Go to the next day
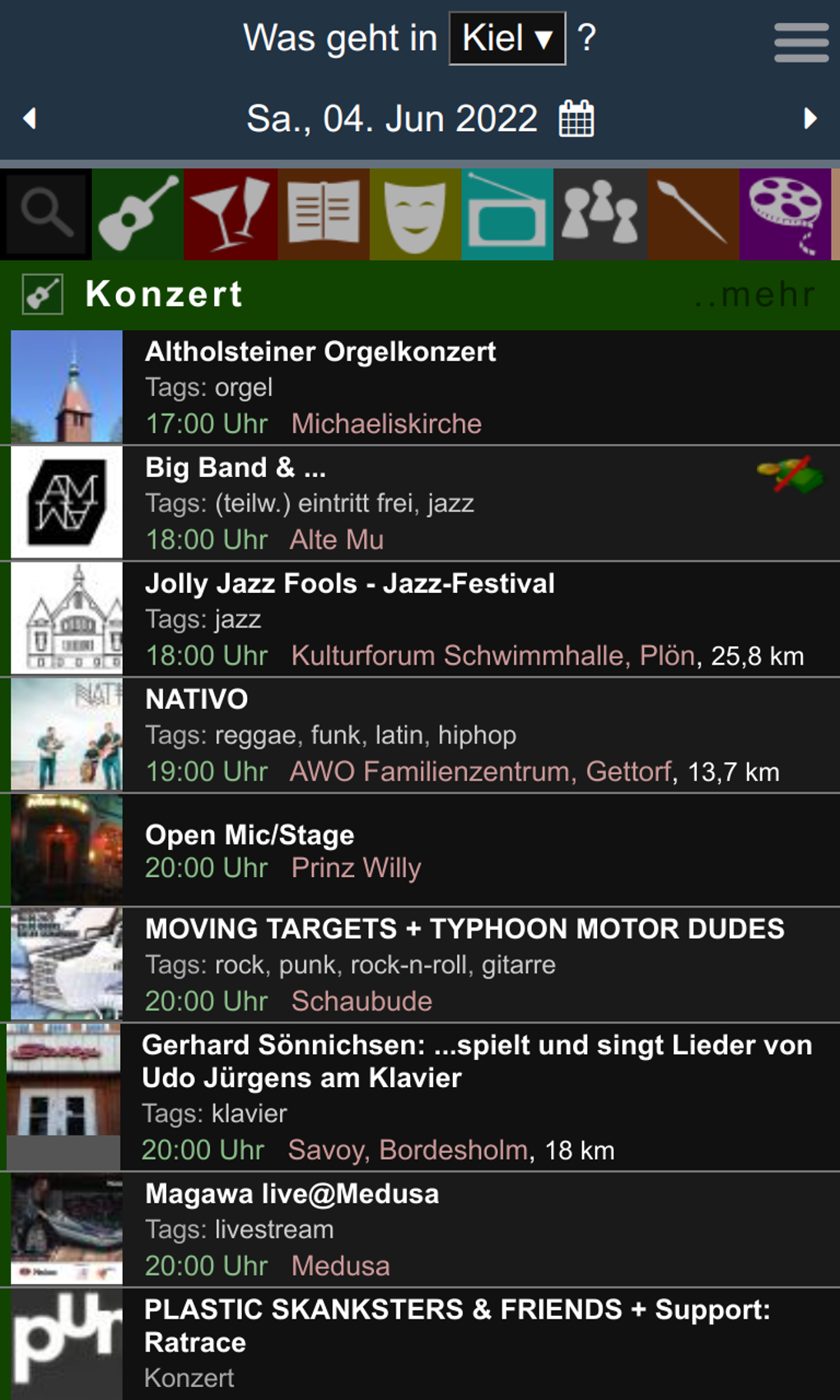Screen dimensions: 840x1400 click(810, 119)
